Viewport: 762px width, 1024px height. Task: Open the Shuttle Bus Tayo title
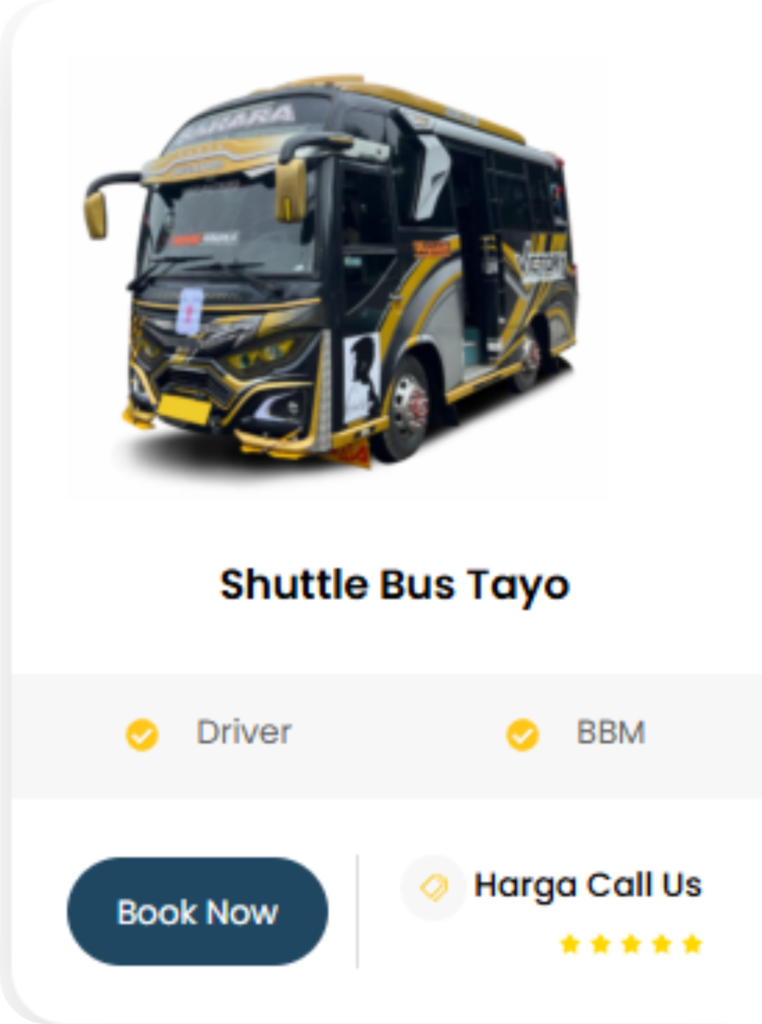pyautogui.click(x=394, y=585)
